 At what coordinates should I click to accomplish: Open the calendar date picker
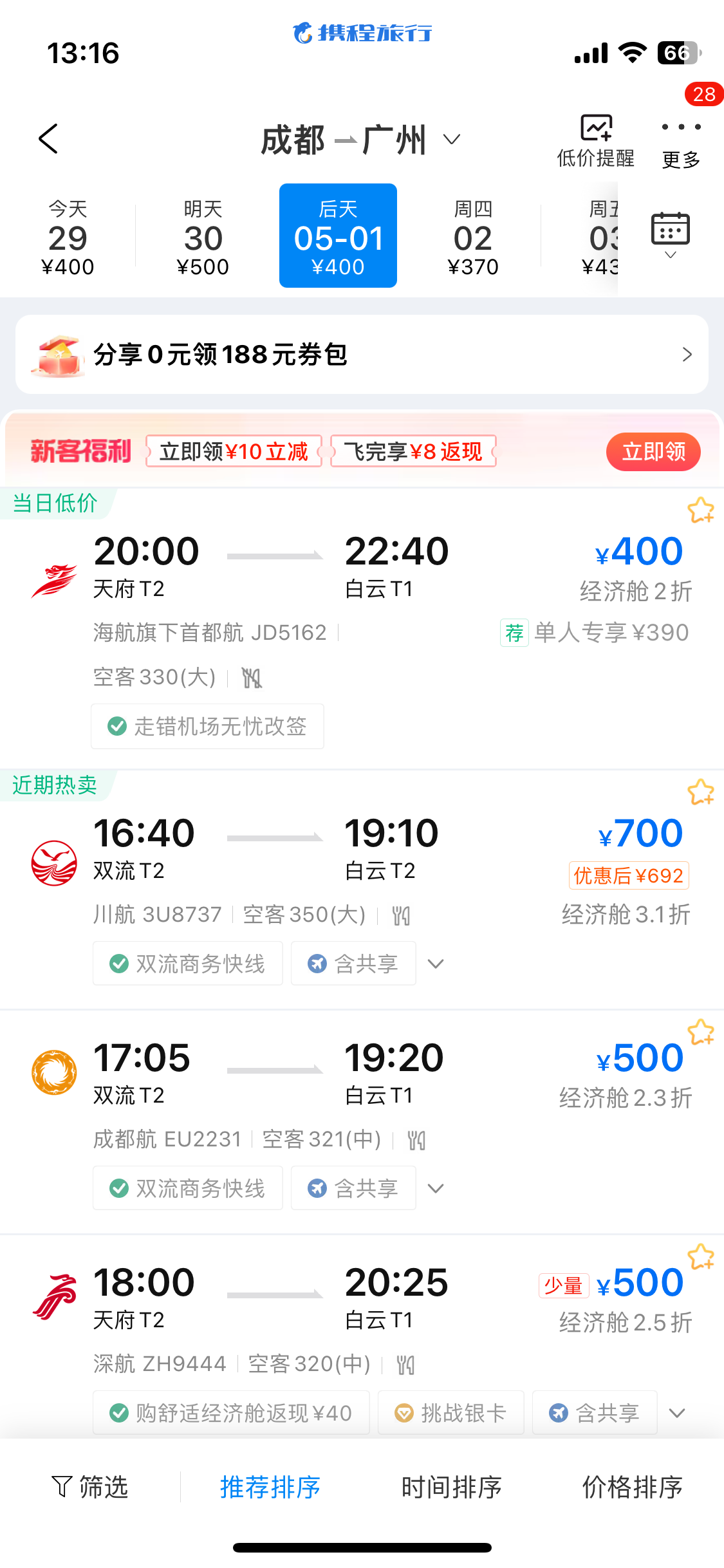click(x=671, y=235)
